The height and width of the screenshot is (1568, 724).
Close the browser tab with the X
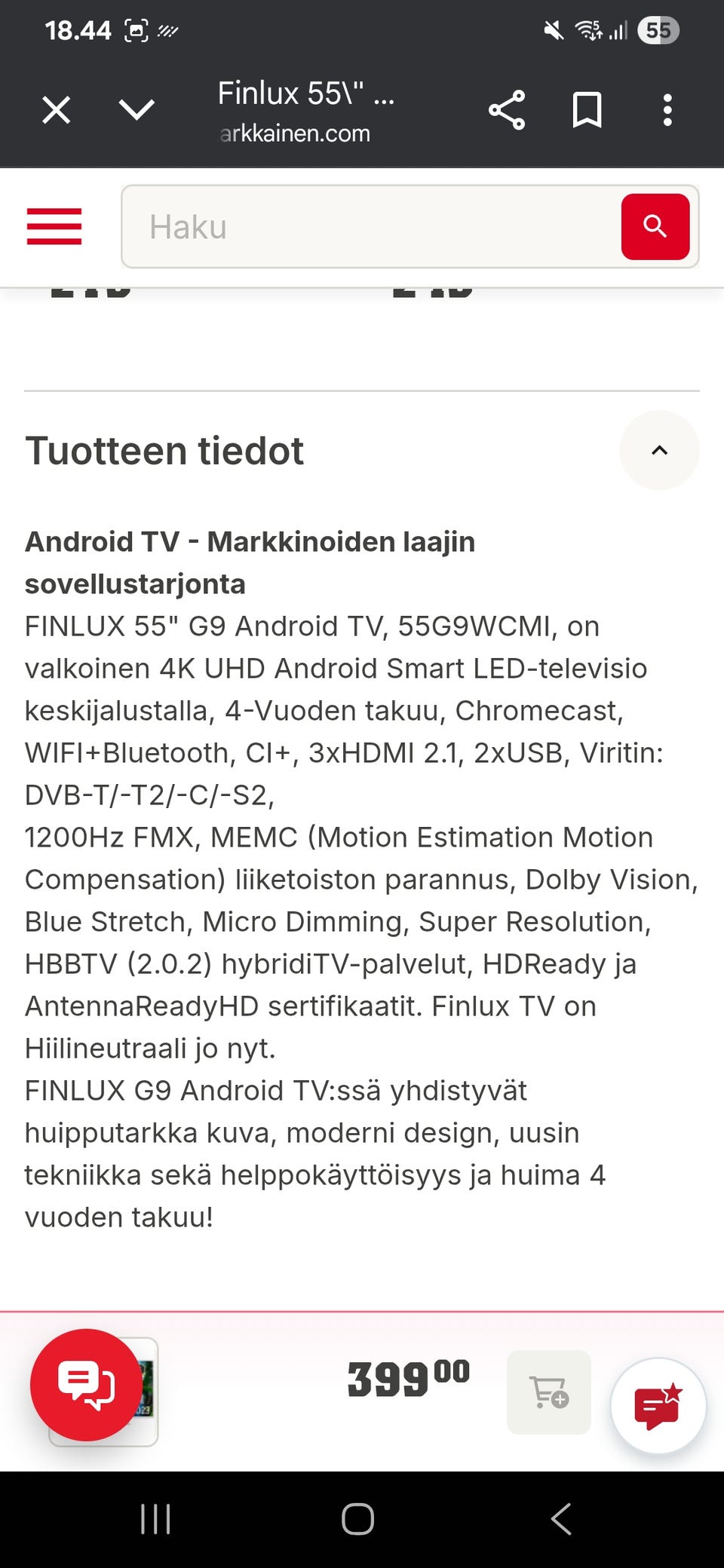pyautogui.click(x=57, y=110)
